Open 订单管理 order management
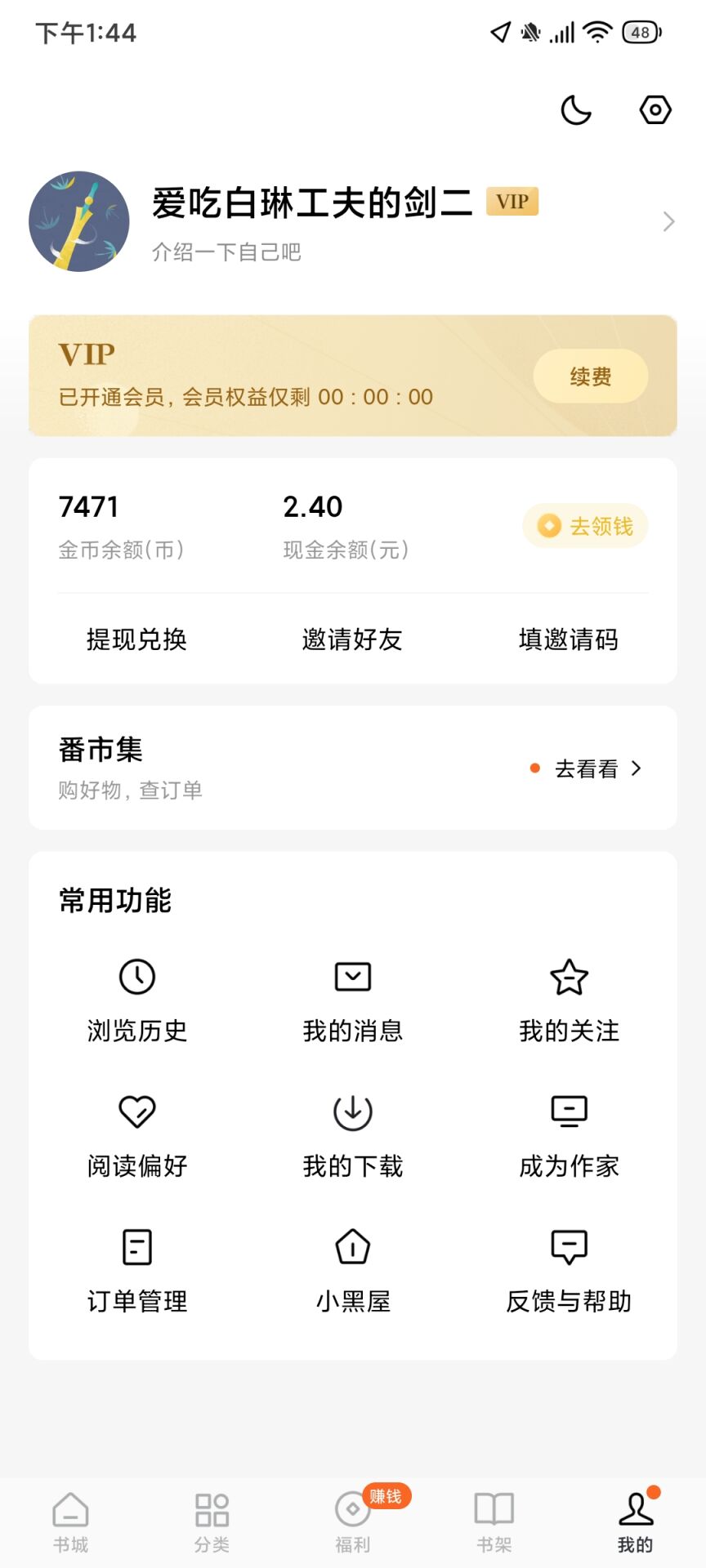Viewport: 706px width, 1568px height. click(x=137, y=1270)
